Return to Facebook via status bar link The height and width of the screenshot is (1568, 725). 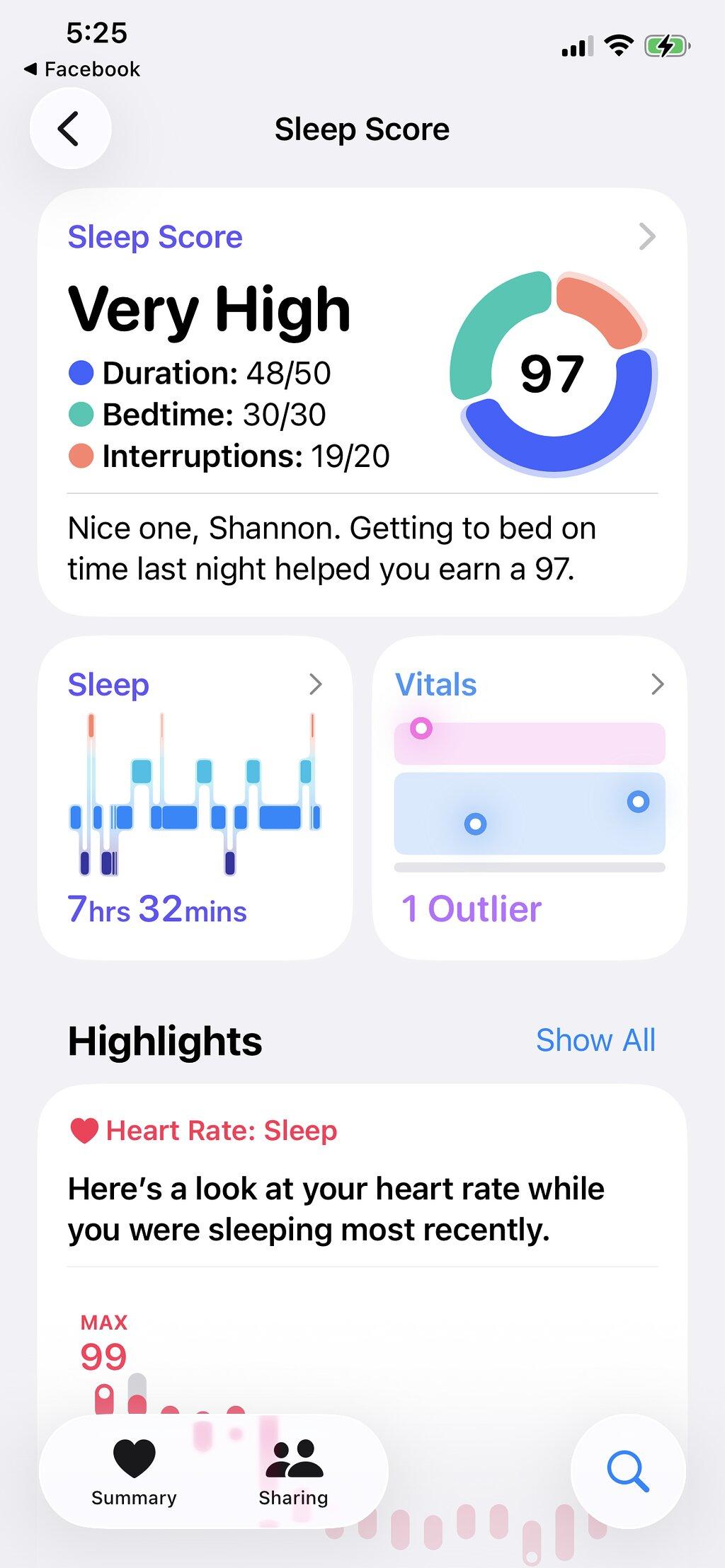82,69
